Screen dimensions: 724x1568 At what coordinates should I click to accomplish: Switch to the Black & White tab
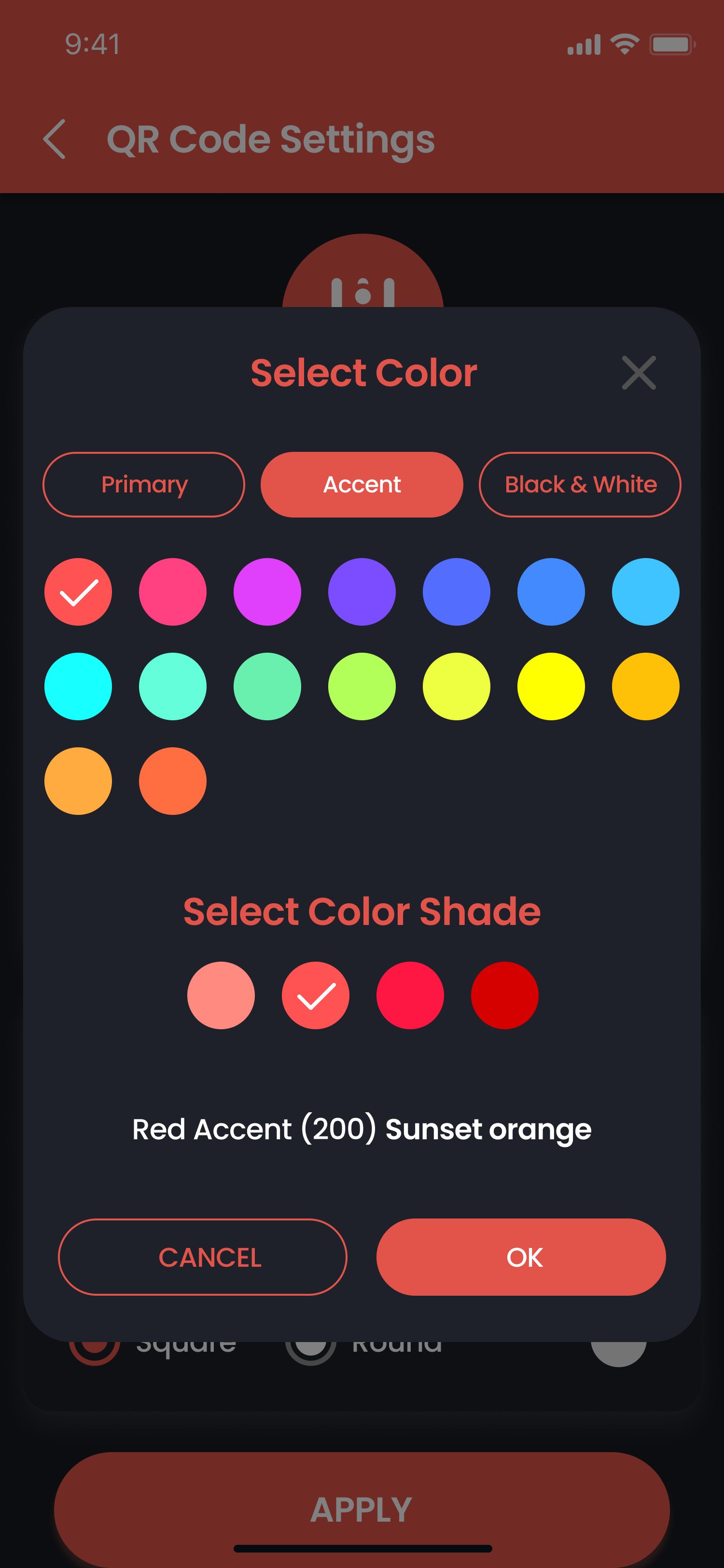(x=580, y=485)
